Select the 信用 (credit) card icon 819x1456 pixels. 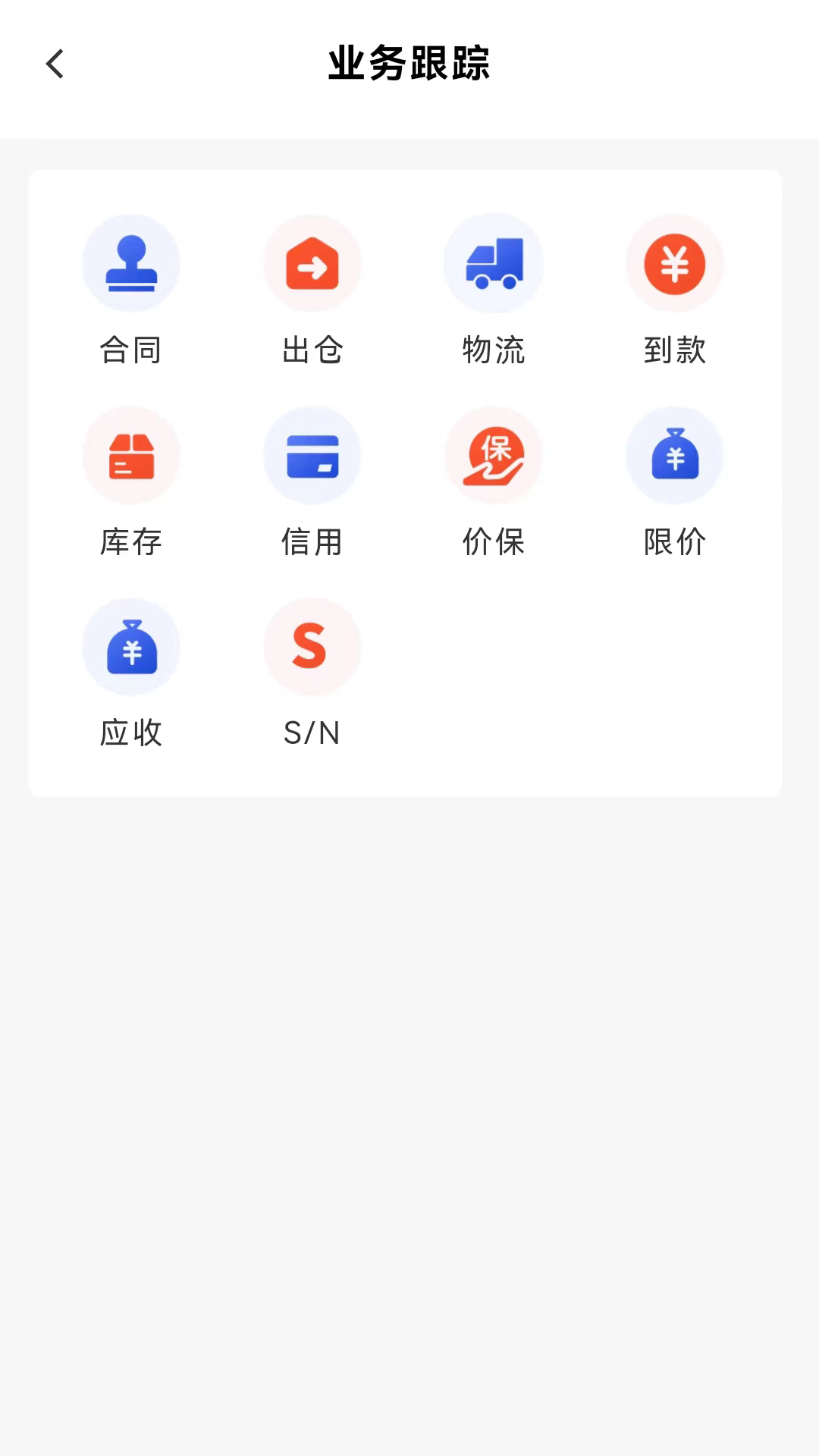312,455
